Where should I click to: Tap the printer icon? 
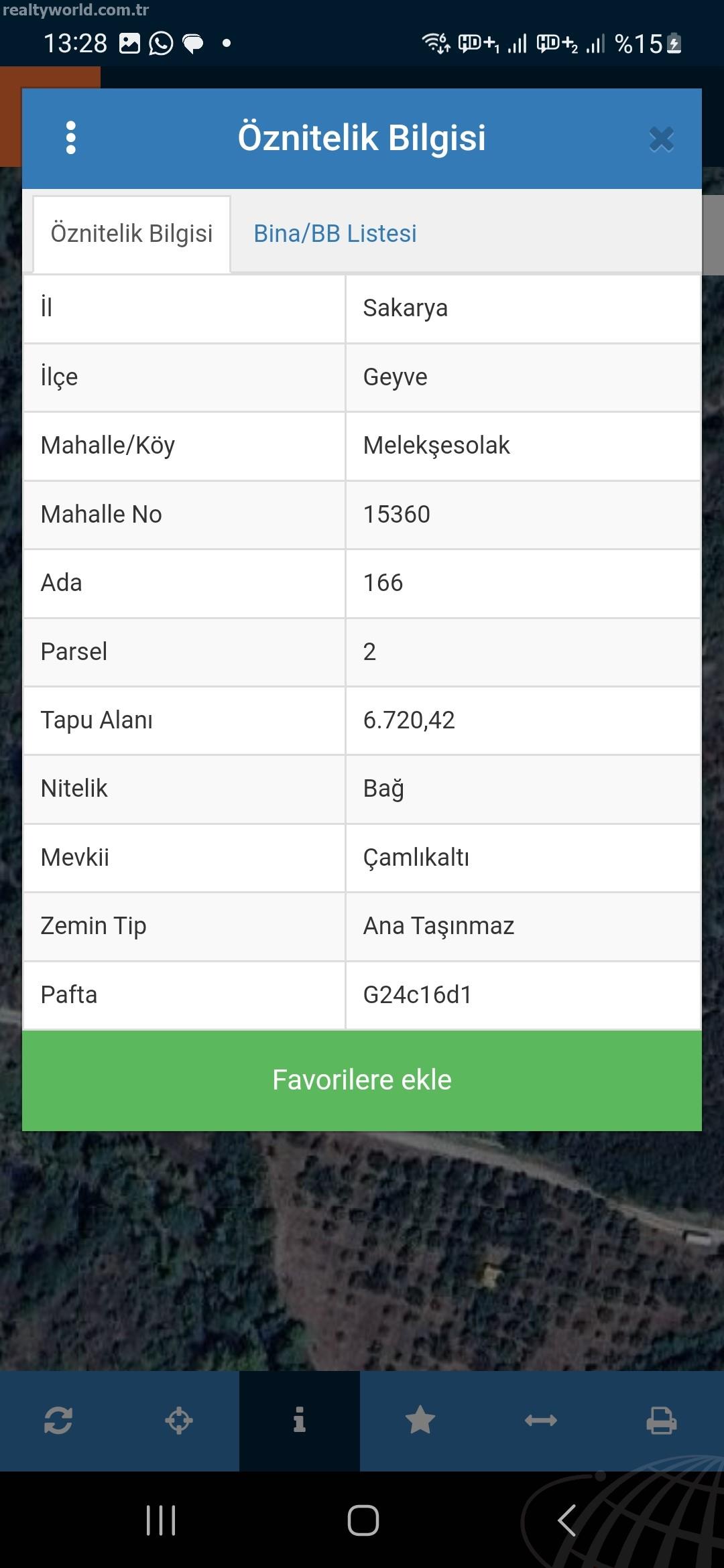pyautogui.click(x=662, y=1421)
